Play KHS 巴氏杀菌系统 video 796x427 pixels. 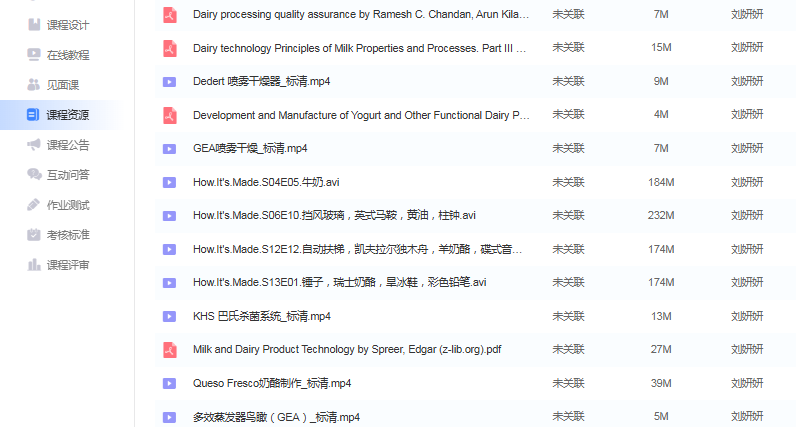click(x=261, y=316)
